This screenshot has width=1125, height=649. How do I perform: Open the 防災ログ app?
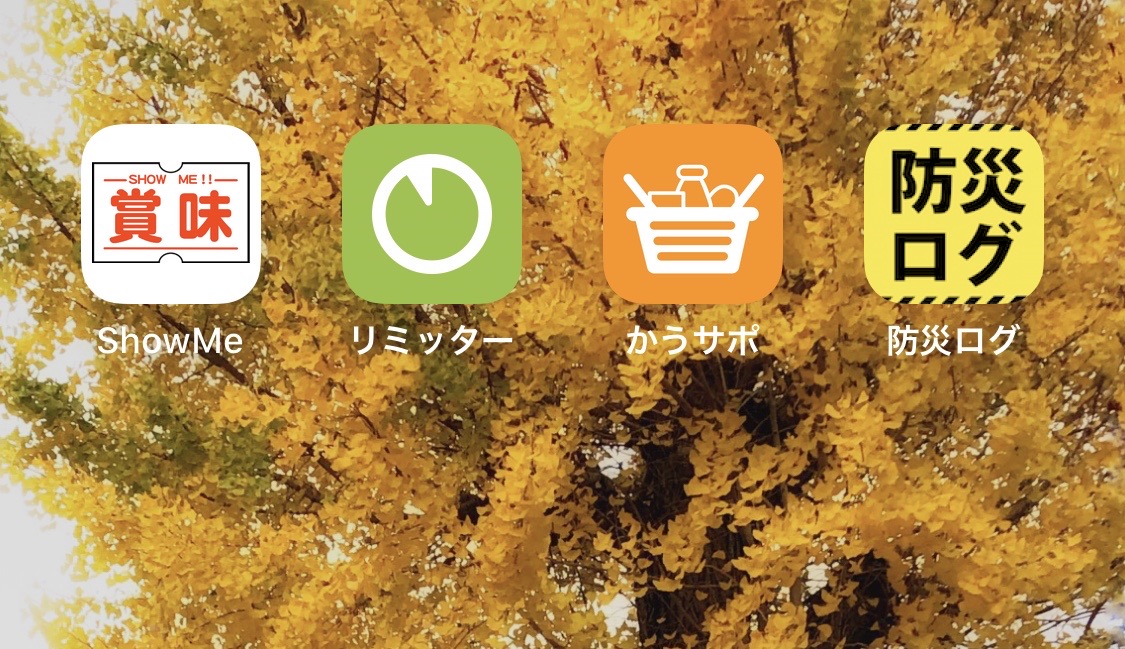pyautogui.click(x=954, y=214)
